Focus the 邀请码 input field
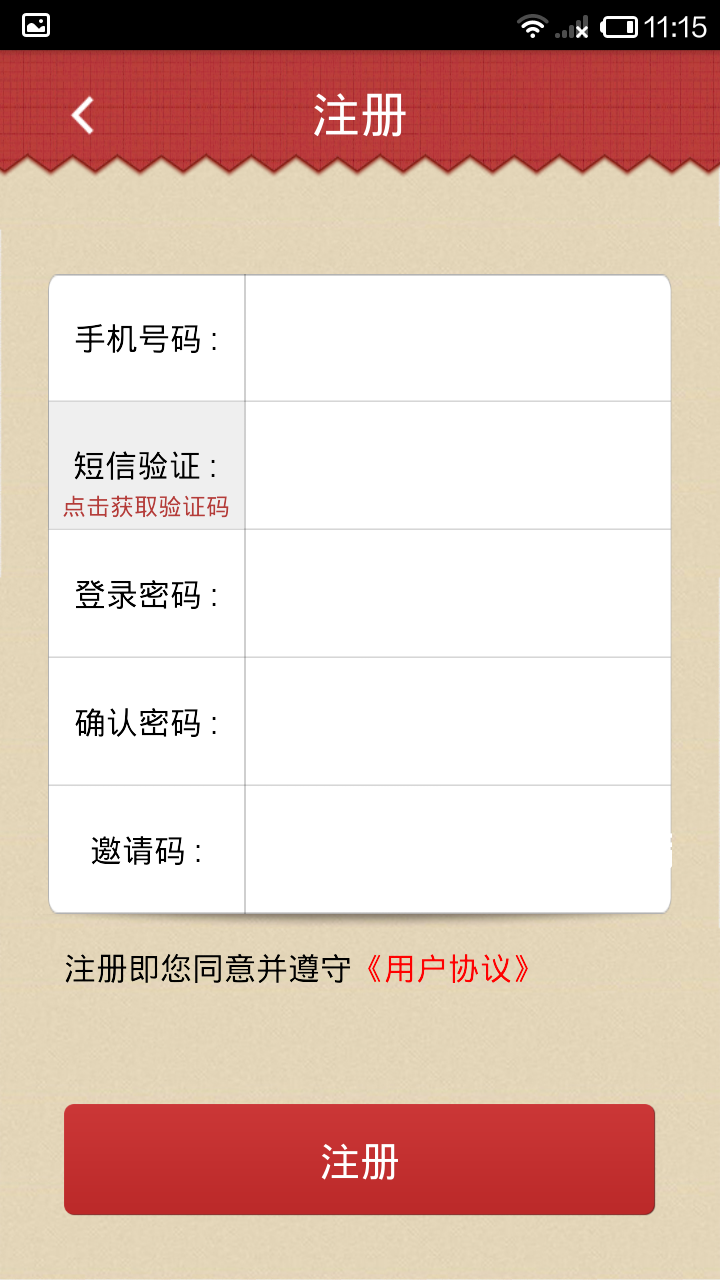The image size is (720, 1280). (458, 849)
